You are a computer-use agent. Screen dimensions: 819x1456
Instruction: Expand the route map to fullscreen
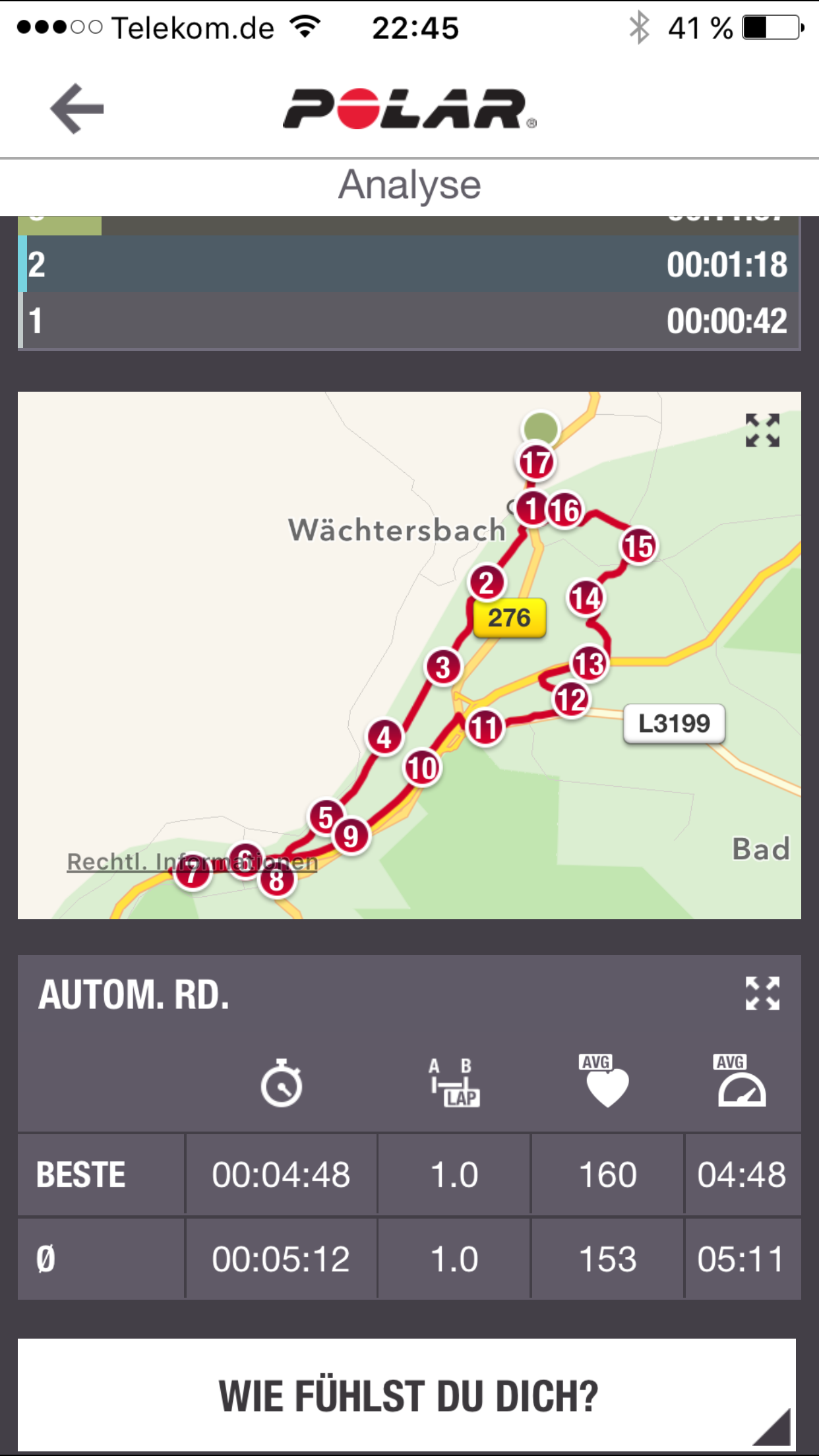click(x=762, y=431)
